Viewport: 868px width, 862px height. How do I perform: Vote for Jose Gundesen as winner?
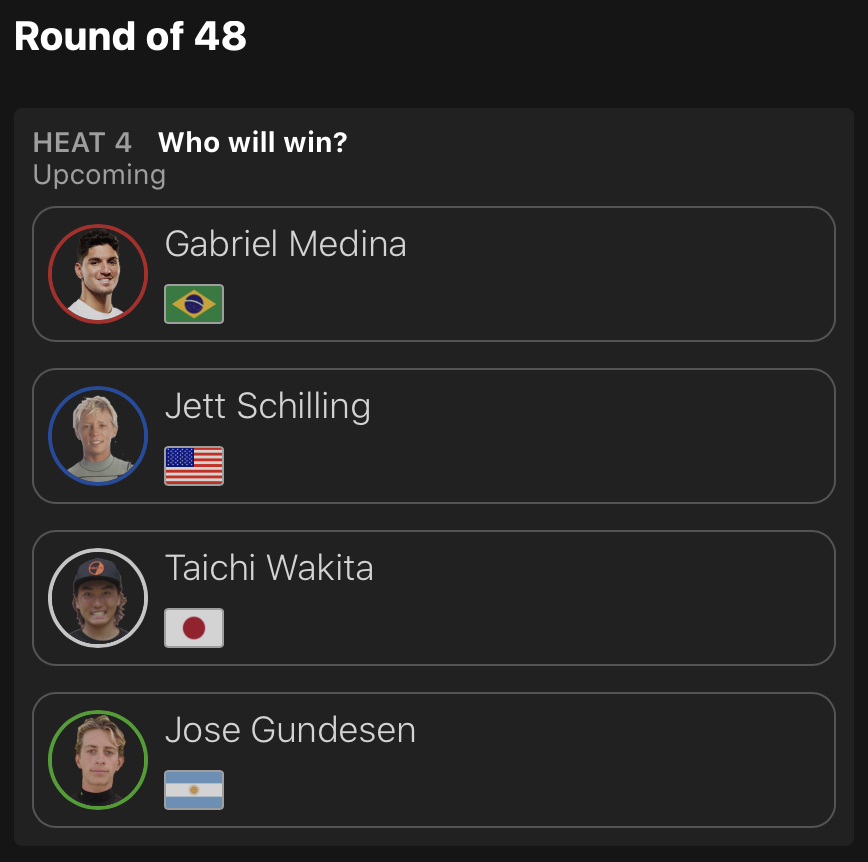click(x=433, y=760)
